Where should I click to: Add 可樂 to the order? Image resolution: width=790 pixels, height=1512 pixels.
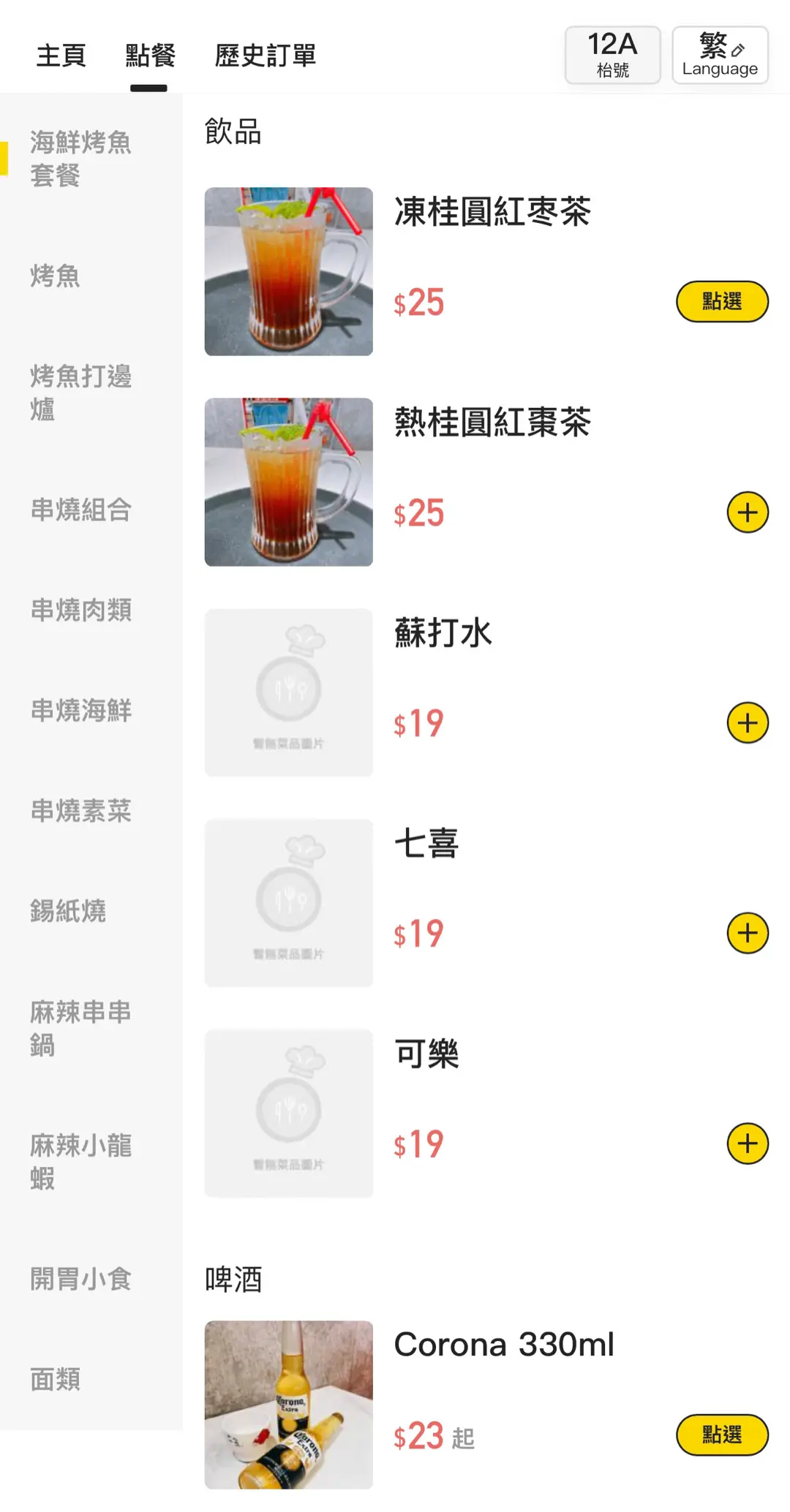[x=747, y=1144]
